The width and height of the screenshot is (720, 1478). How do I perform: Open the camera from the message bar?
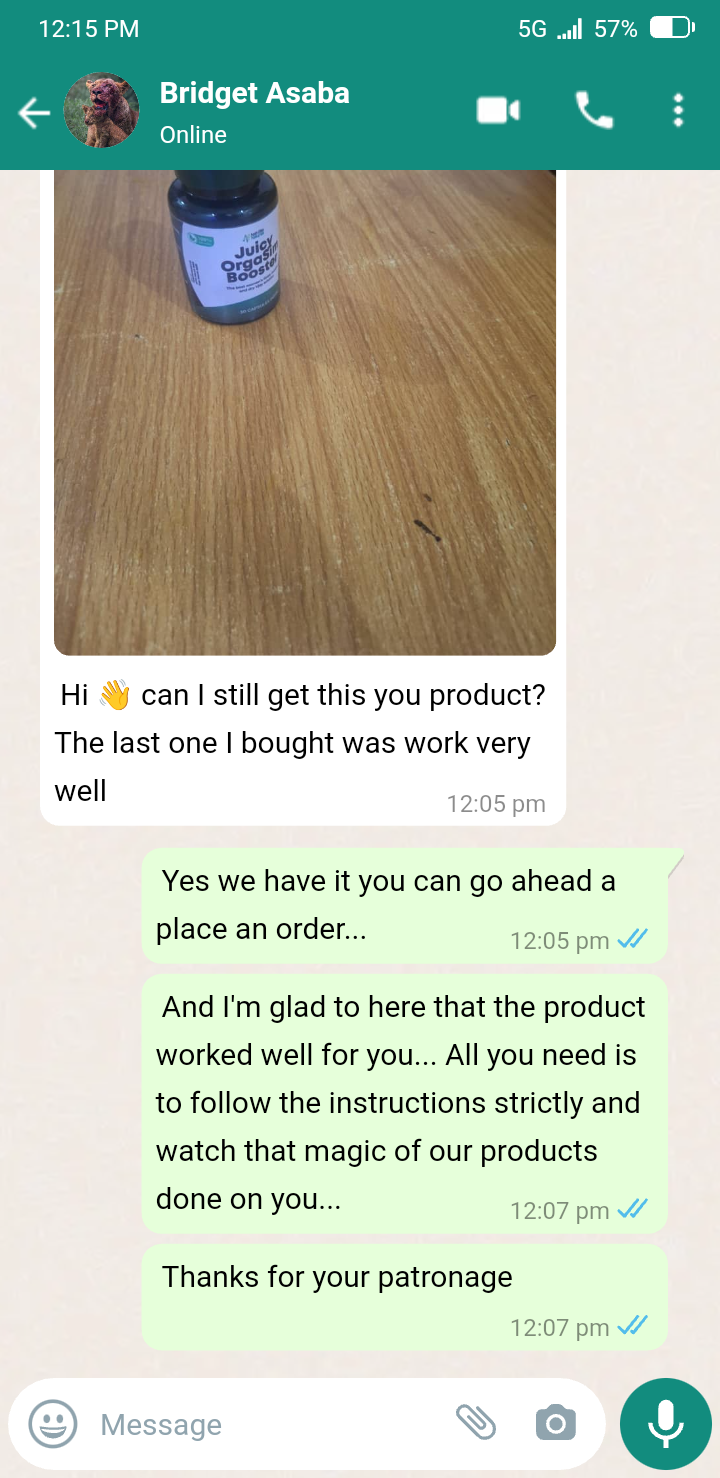pos(555,1423)
